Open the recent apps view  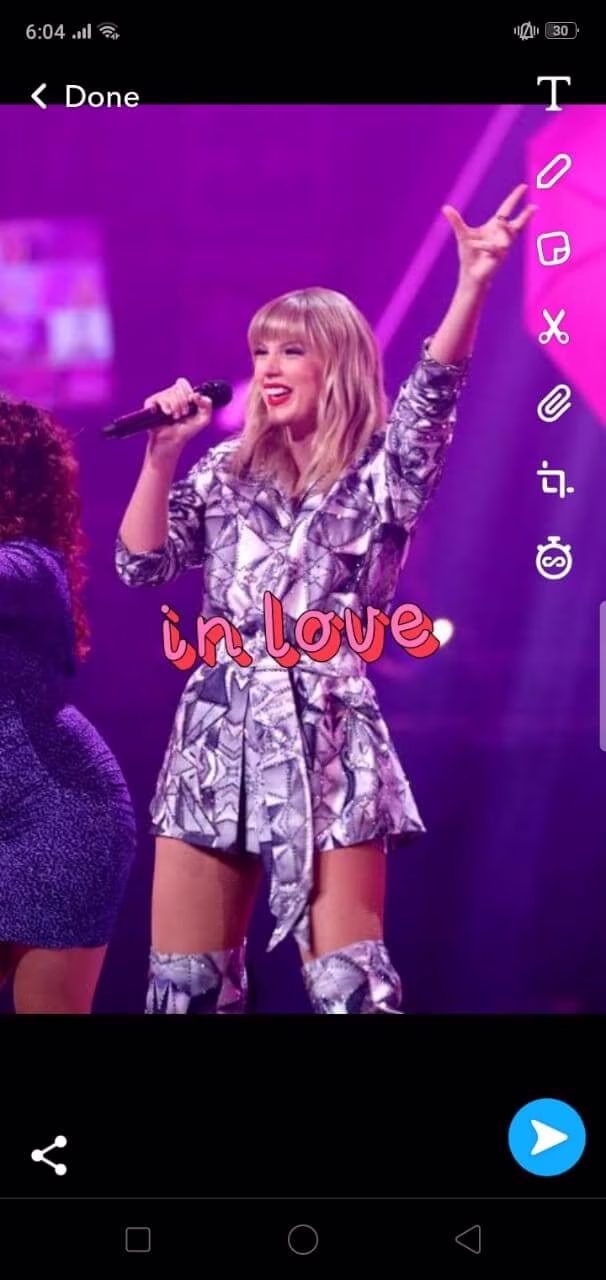click(138, 1240)
